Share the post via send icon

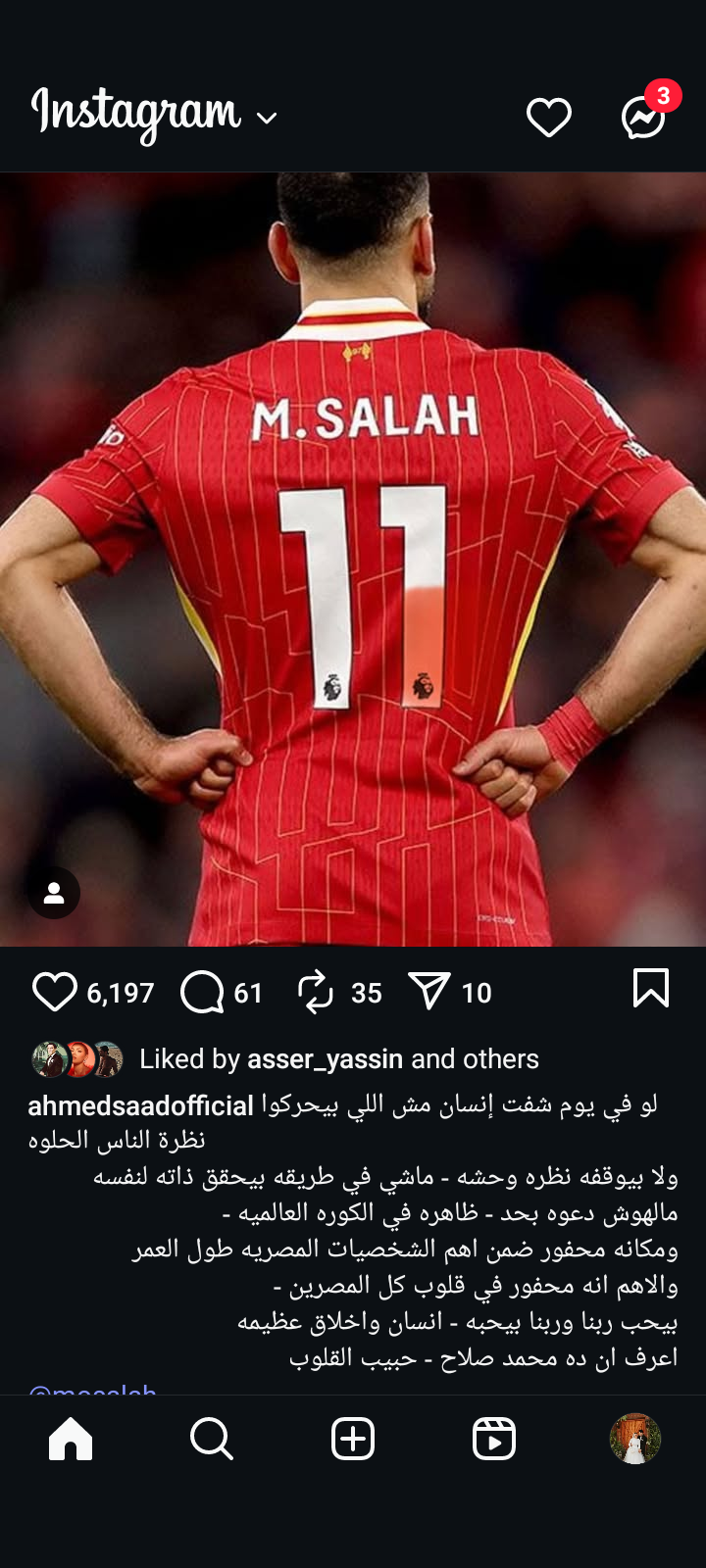click(429, 992)
